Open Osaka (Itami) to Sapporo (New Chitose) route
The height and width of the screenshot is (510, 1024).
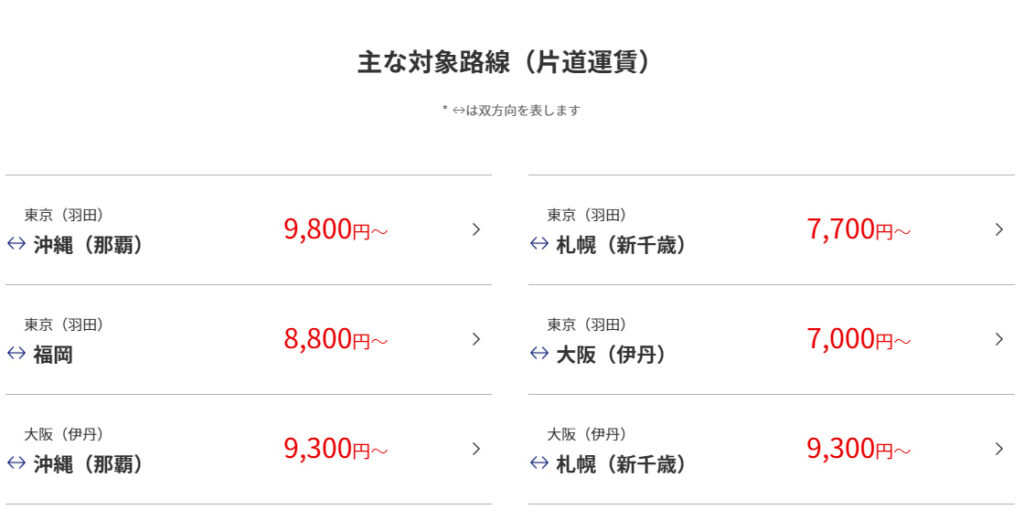click(770, 449)
